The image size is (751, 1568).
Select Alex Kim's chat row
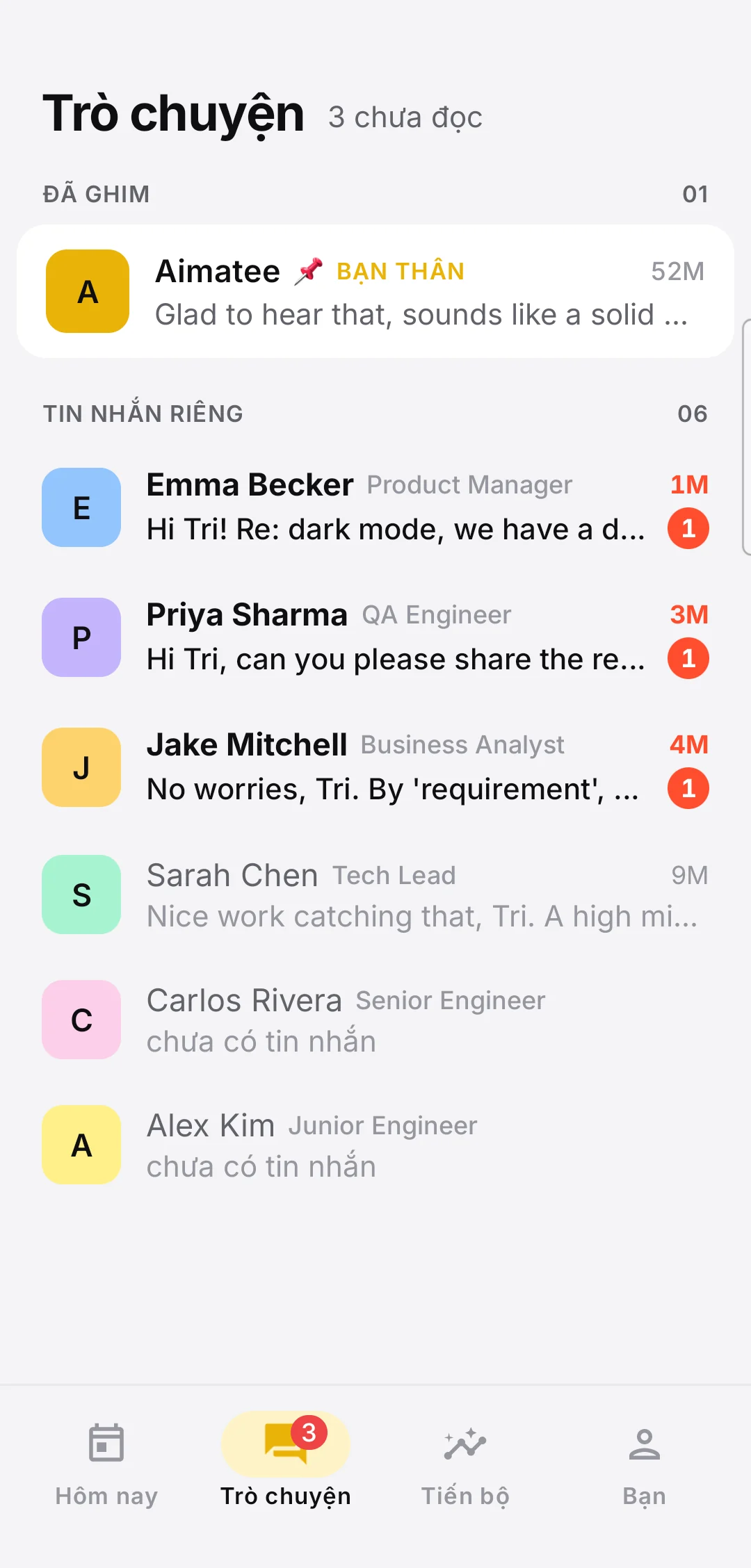(375, 1145)
